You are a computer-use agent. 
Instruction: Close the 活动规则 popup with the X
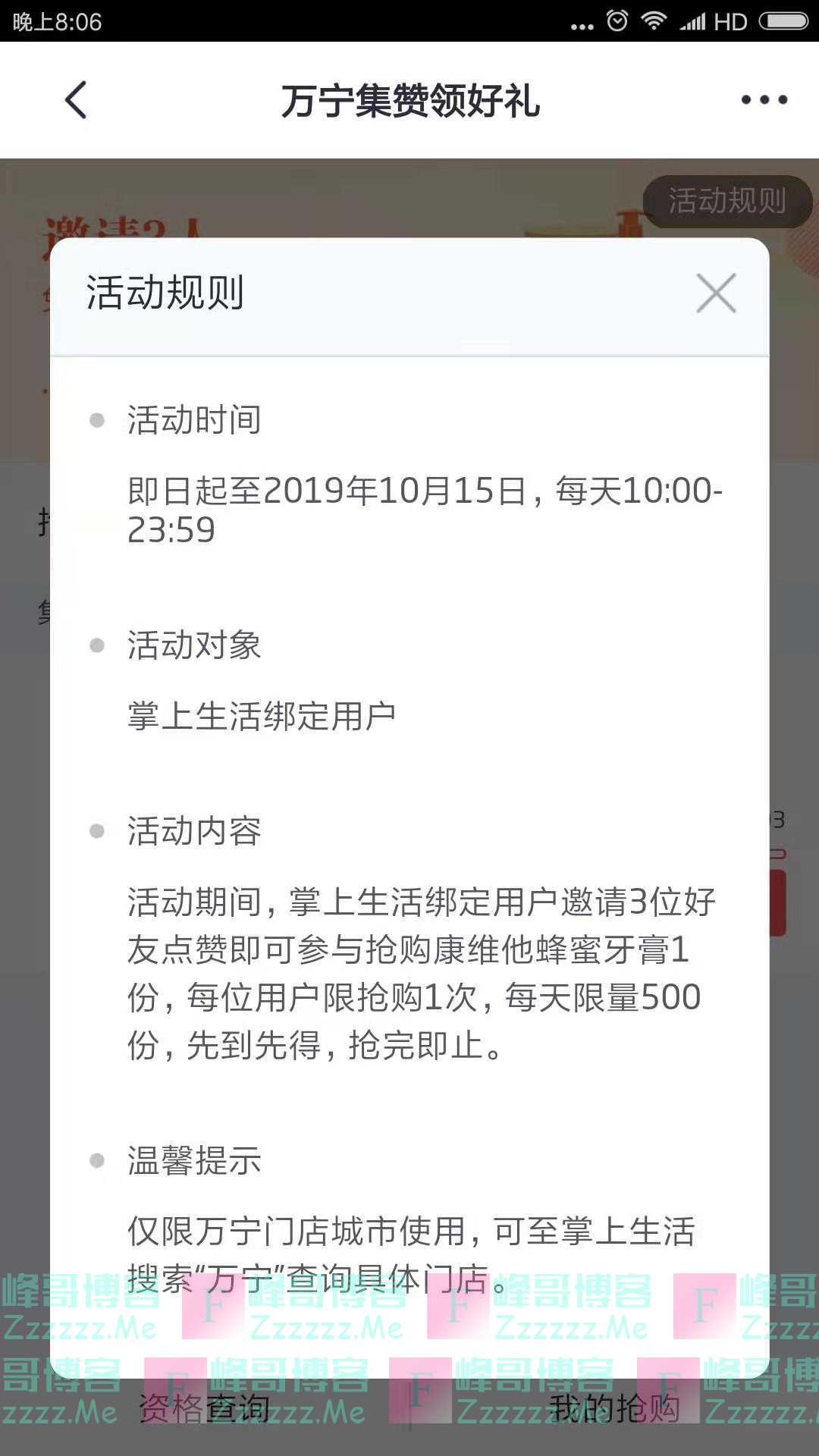click(716, 293)
